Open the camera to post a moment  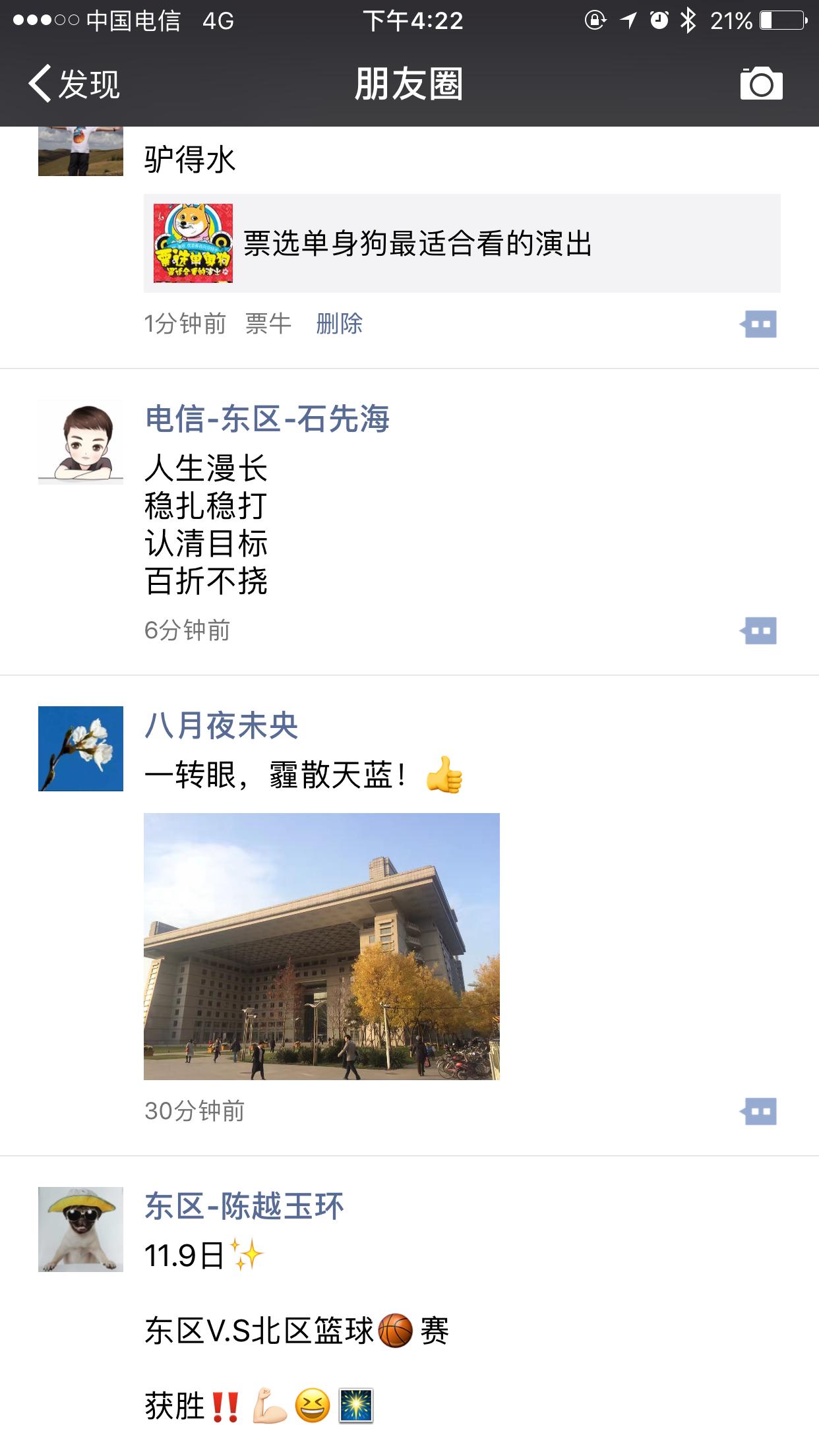point(761,84)
